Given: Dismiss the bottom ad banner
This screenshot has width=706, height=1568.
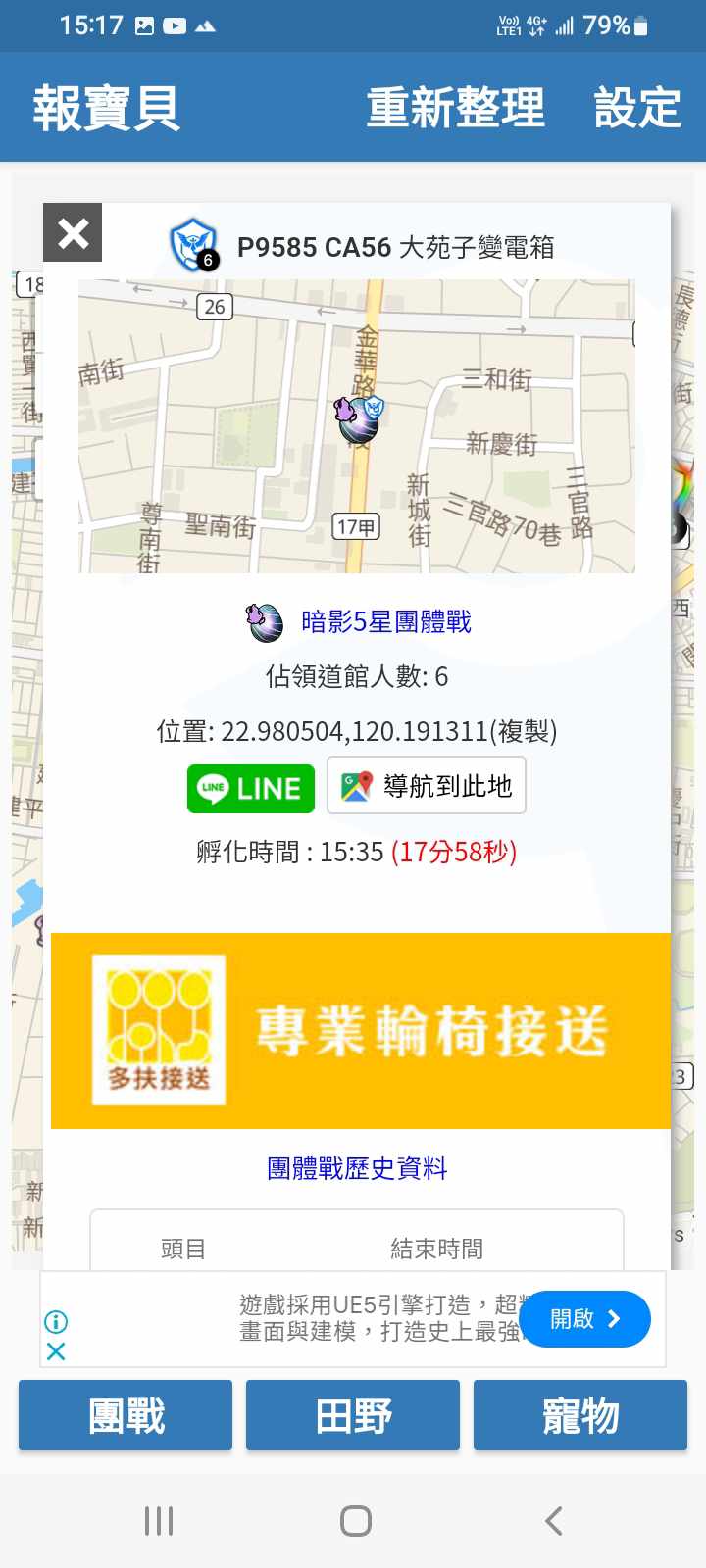Looking at the screenshot, I should (56, 1352).
